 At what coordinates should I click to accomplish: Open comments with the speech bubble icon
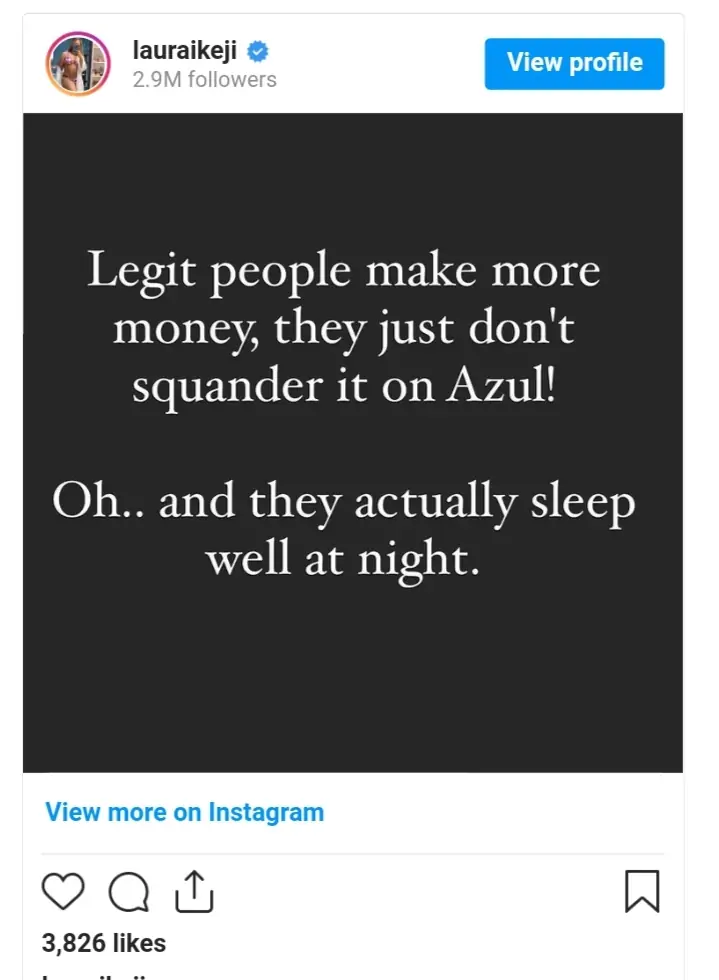click(128, 892)
